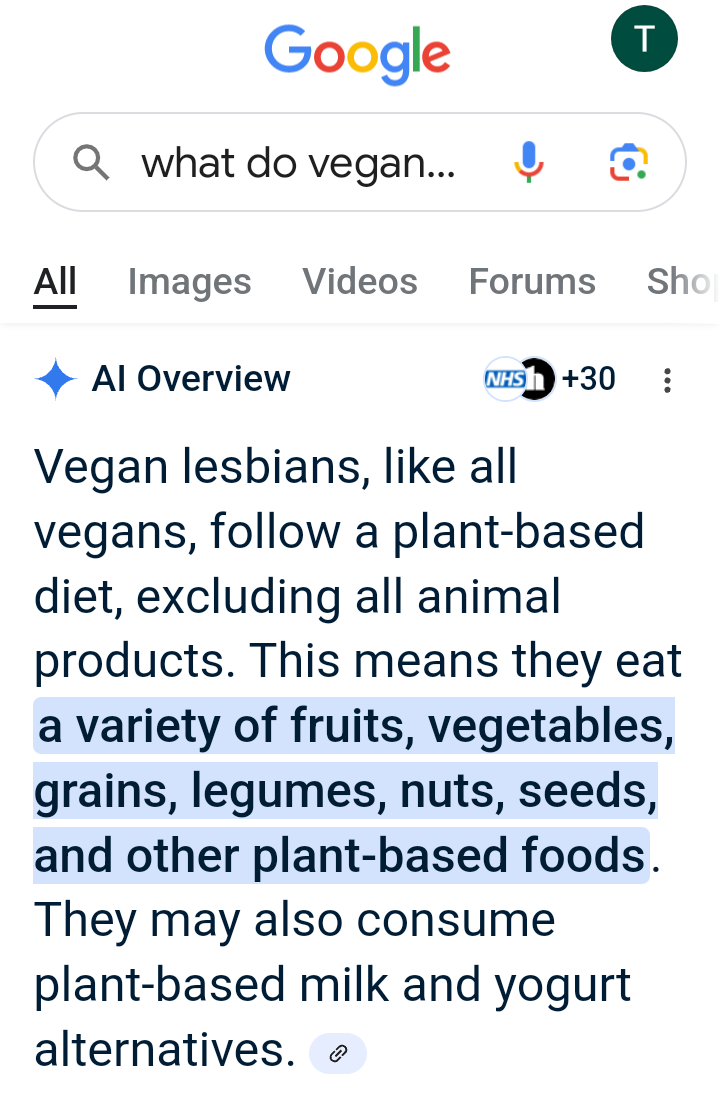Open the account profile avatar T
This screenshot has width=720, height=1103.
pyautogui.click(x=644, y=39)
